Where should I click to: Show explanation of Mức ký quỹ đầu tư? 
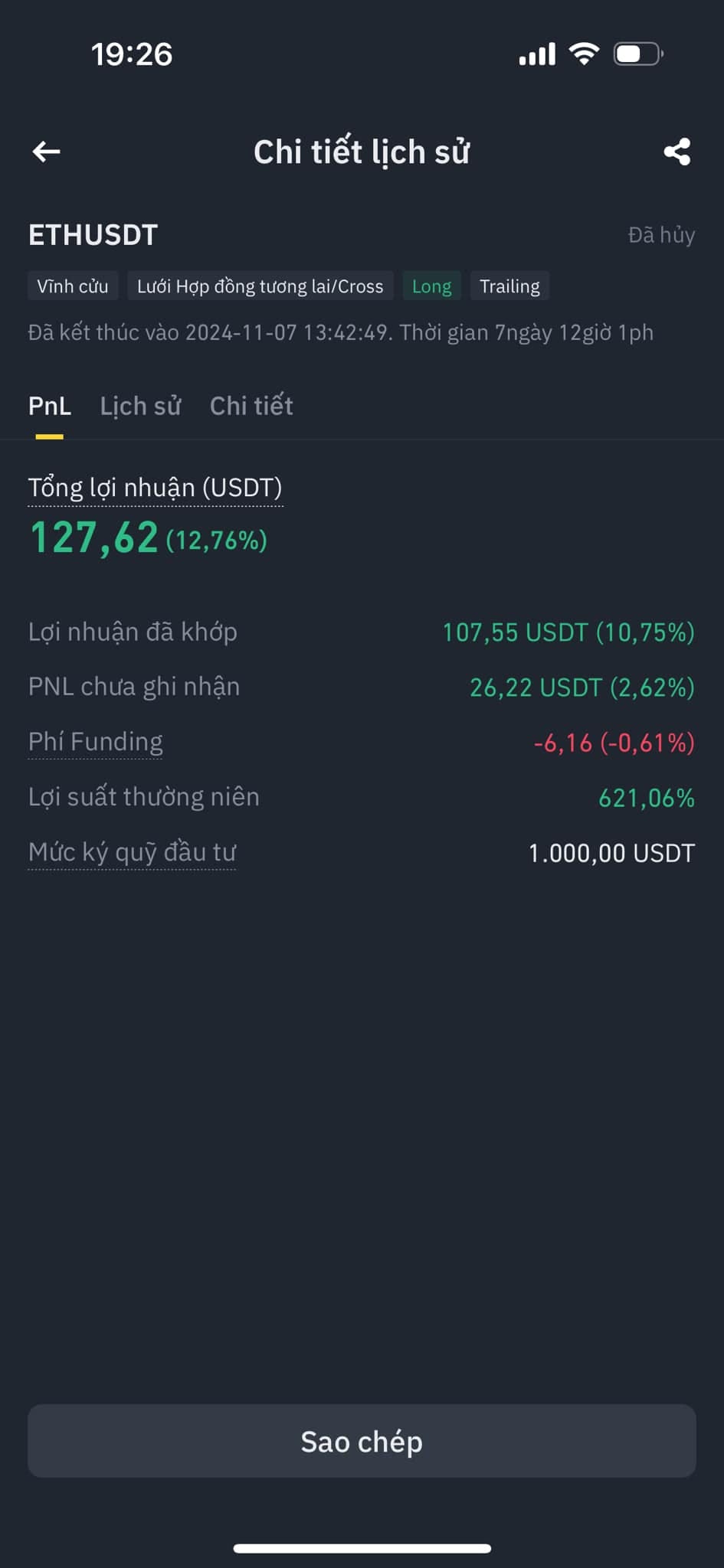click(132, 852)
